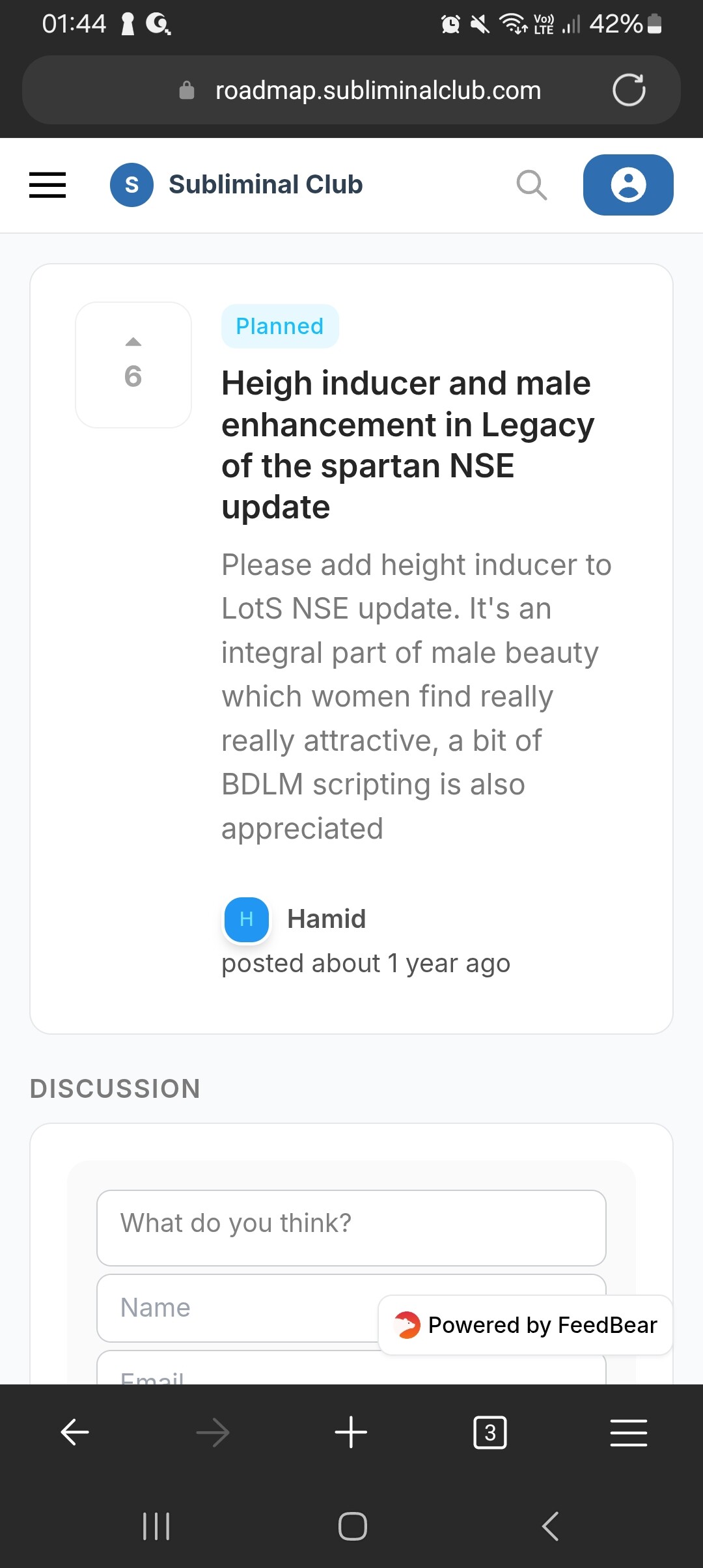This screenshot has height=1568, width=703.
Task: Open the tab switcher showing 3
Action: click(x=490, y=1433)
